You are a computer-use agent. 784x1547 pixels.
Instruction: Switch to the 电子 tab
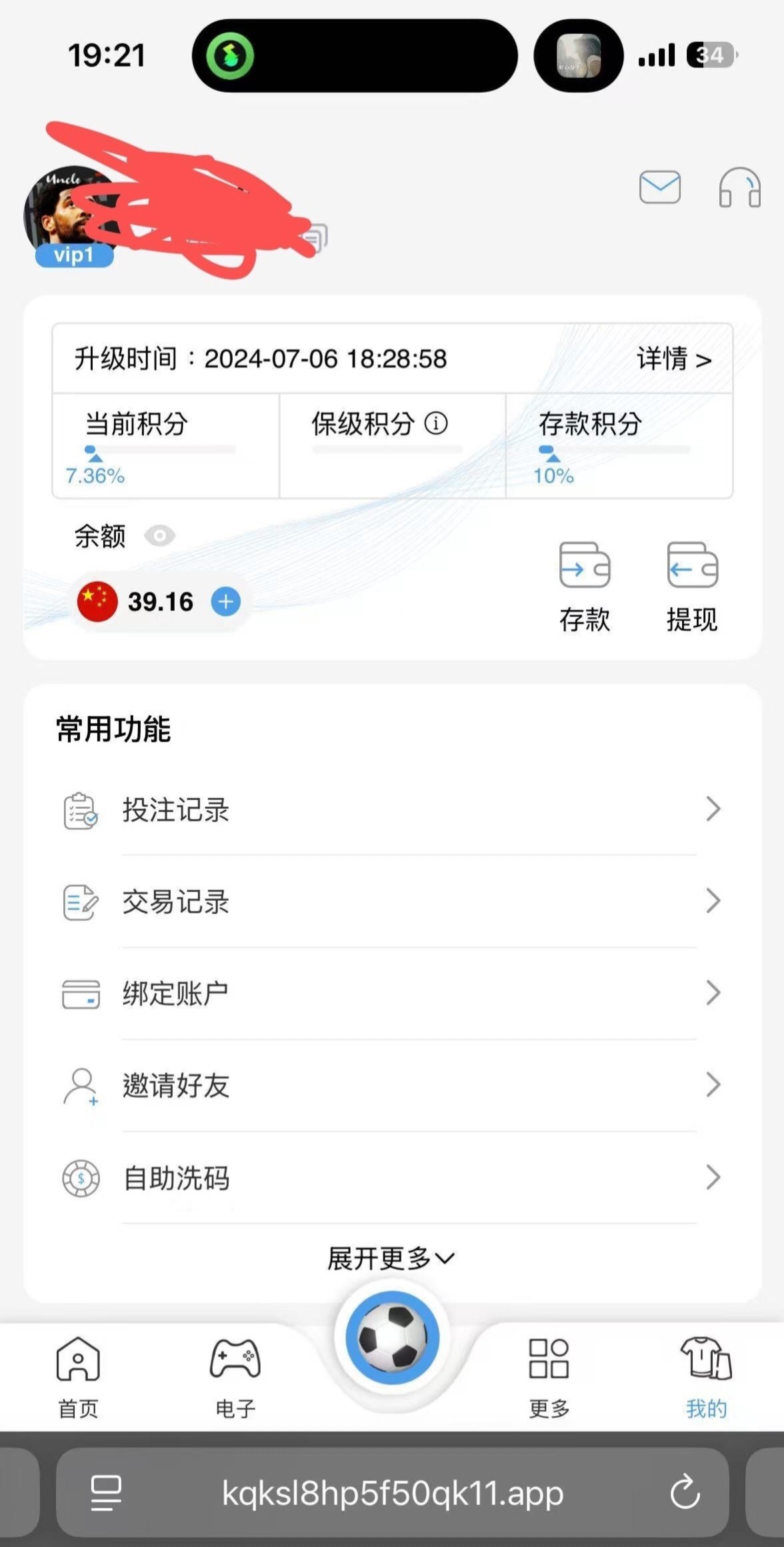click(235, 1376)
